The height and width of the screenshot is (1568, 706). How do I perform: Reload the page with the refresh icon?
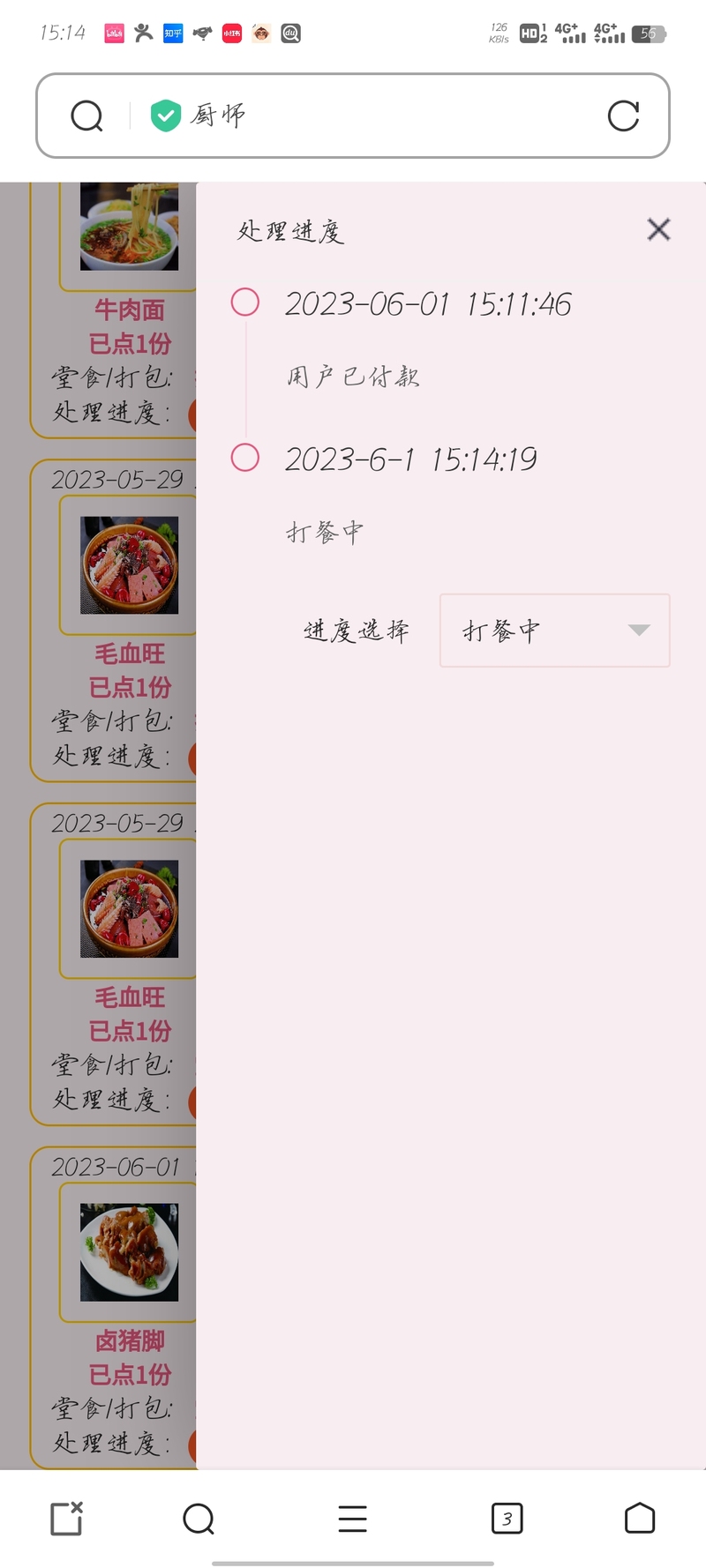(x=623, y=116)
